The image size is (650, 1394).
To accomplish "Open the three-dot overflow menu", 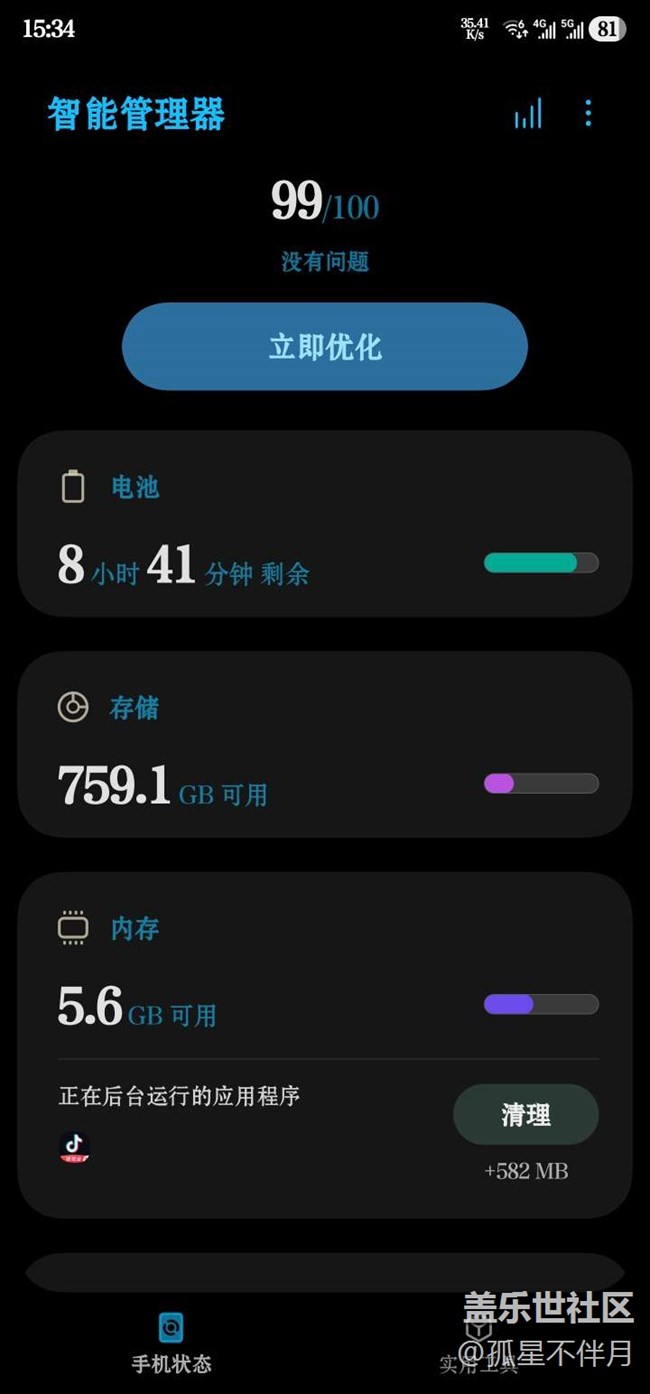I will point(588,114).
